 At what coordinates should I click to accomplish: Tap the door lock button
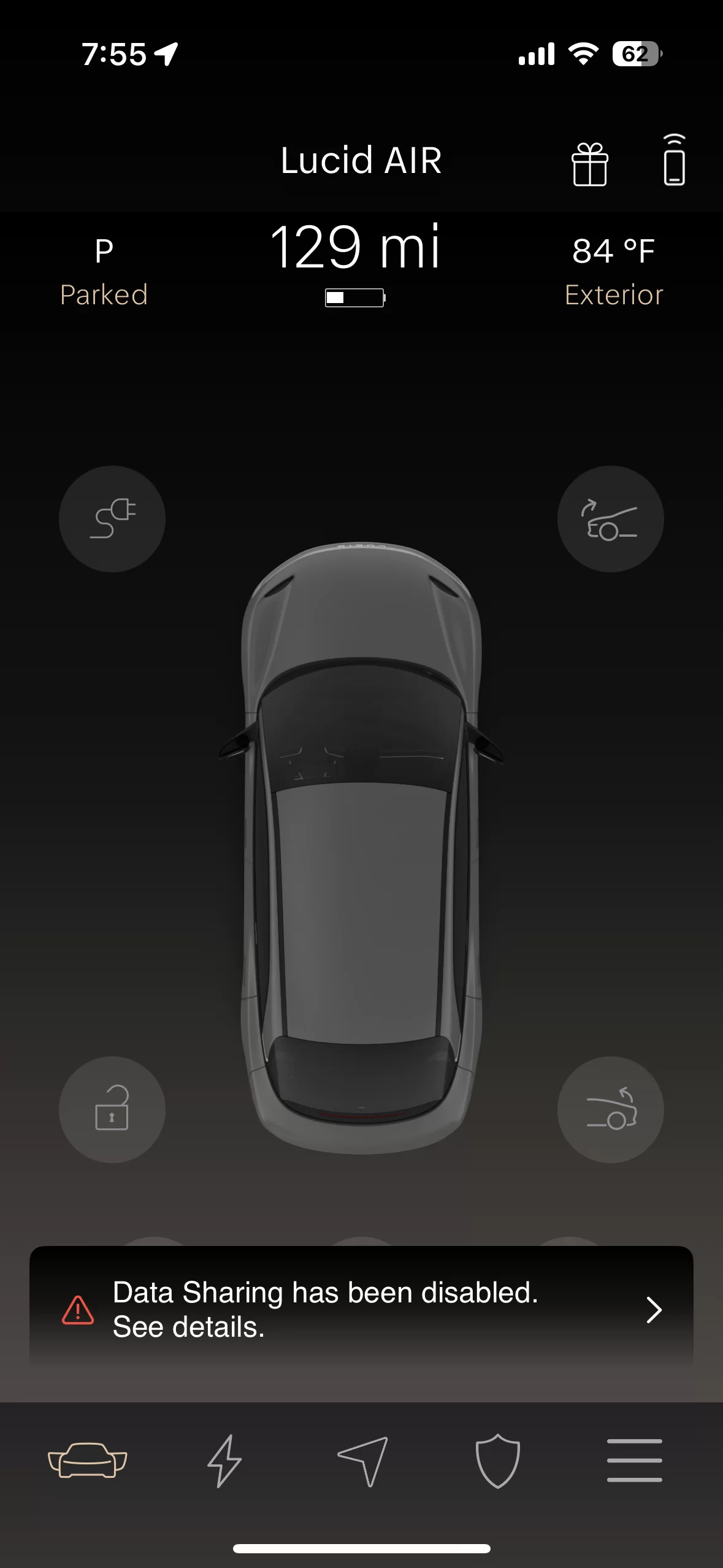112,1109
